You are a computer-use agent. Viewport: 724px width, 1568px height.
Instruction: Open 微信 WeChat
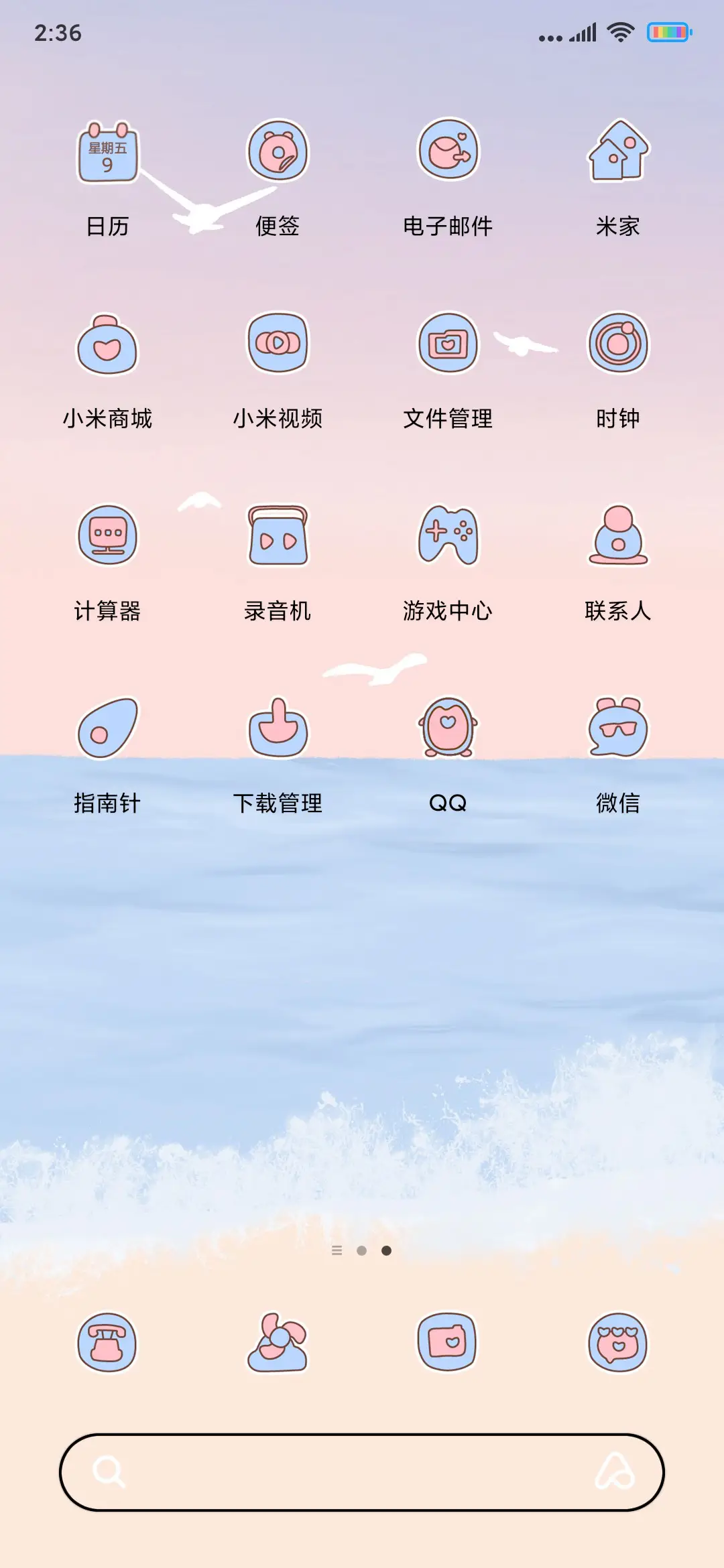617,728
